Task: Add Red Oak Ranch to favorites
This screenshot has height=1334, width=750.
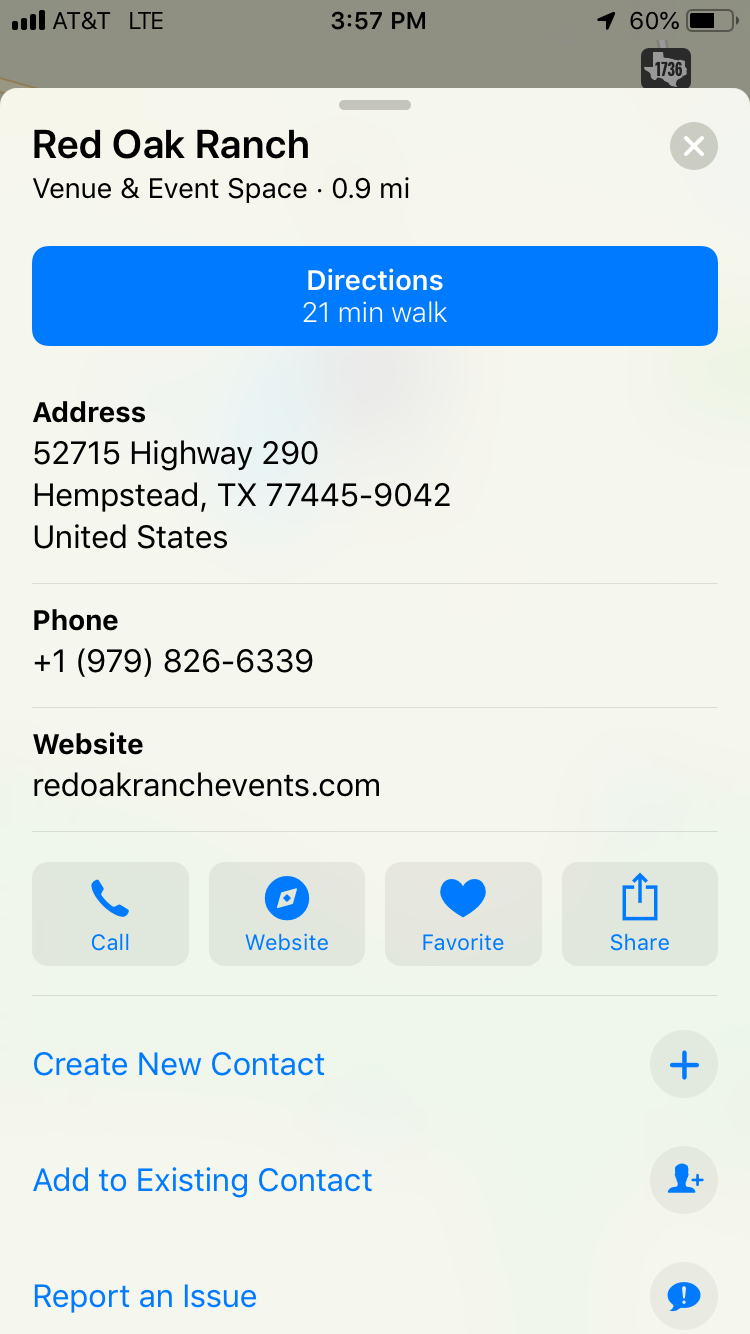Action: 463,914
